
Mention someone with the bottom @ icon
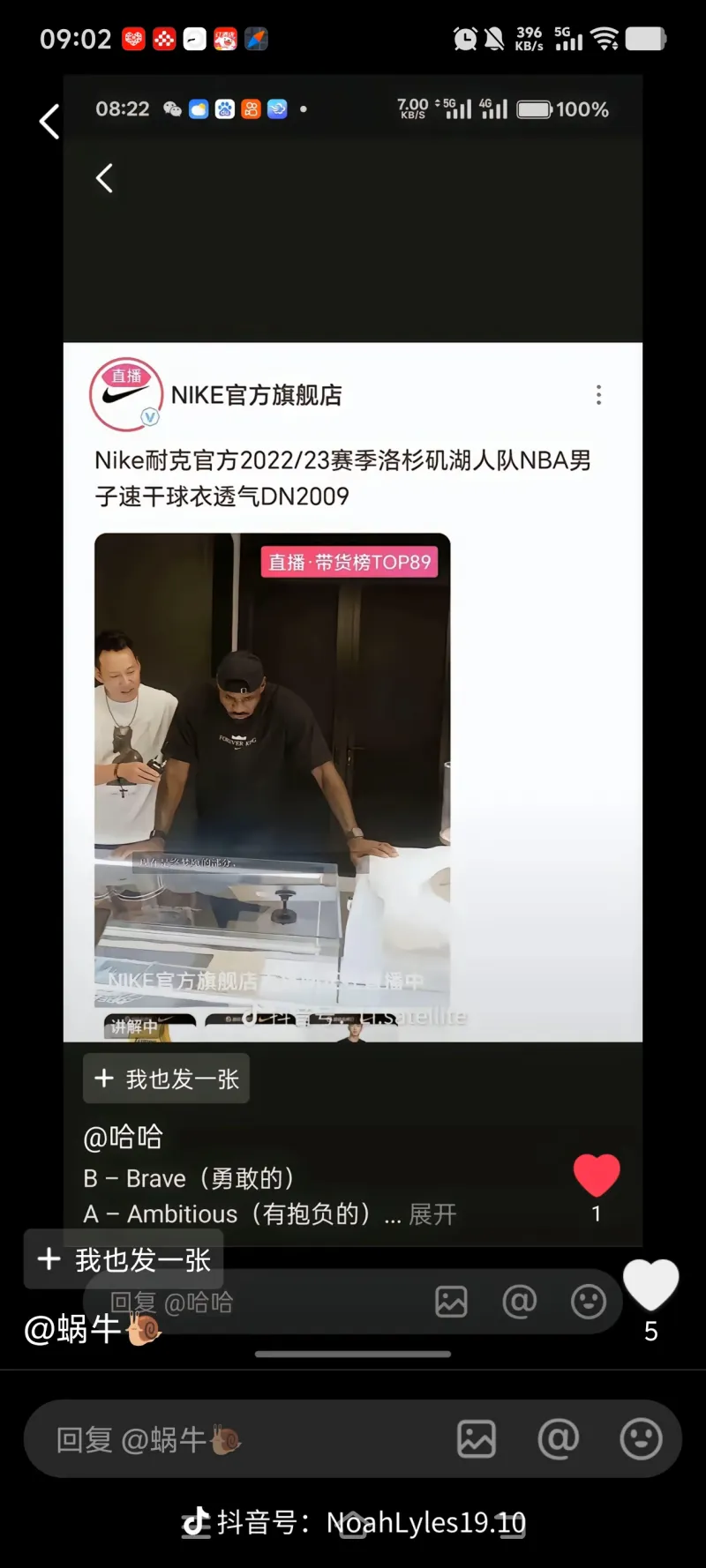click(558, 1439)
